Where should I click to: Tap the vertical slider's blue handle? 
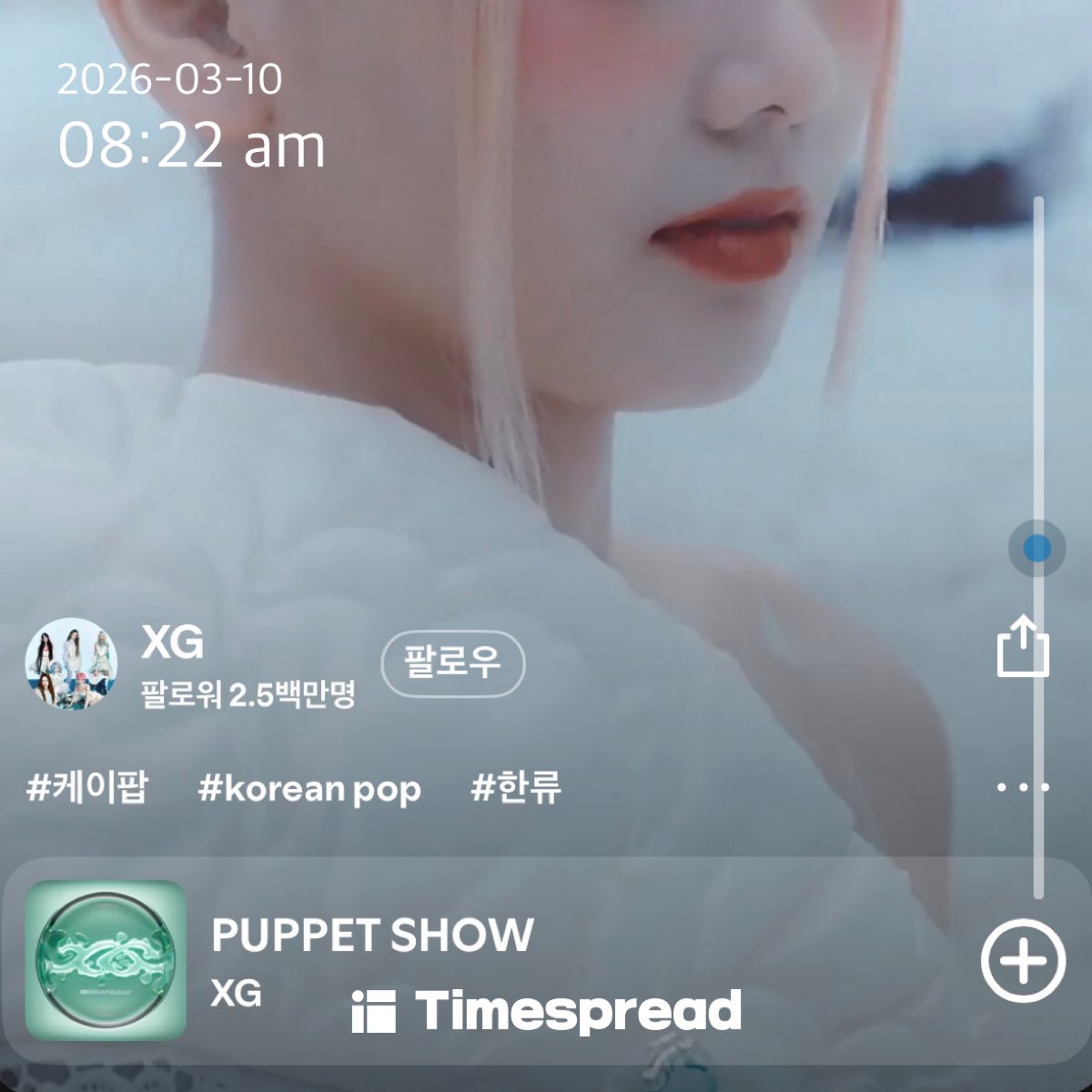pyautogui.click(x=1036, y=549)
